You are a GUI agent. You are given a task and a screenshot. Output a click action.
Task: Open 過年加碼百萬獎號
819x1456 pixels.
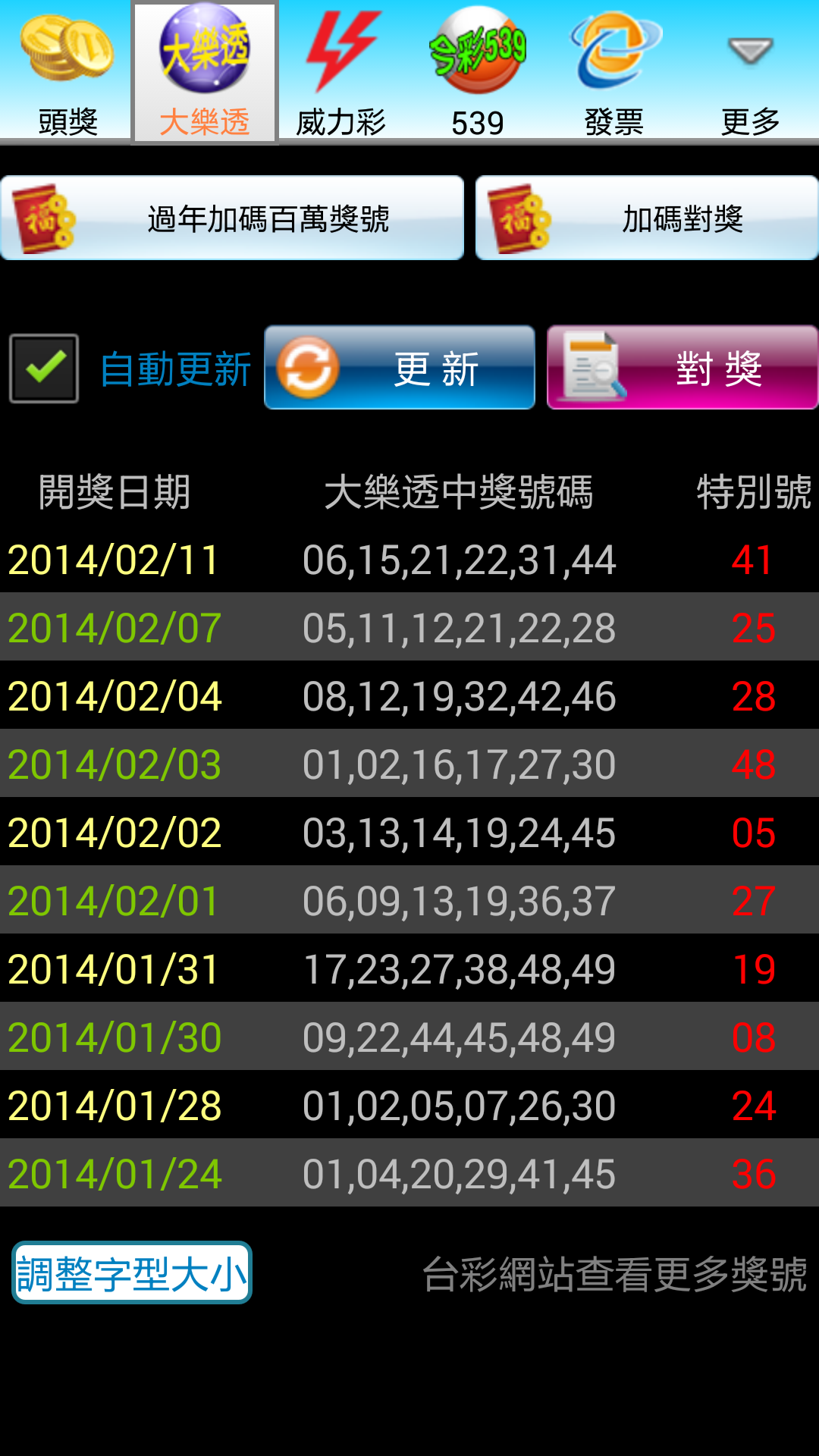(232, 218)
